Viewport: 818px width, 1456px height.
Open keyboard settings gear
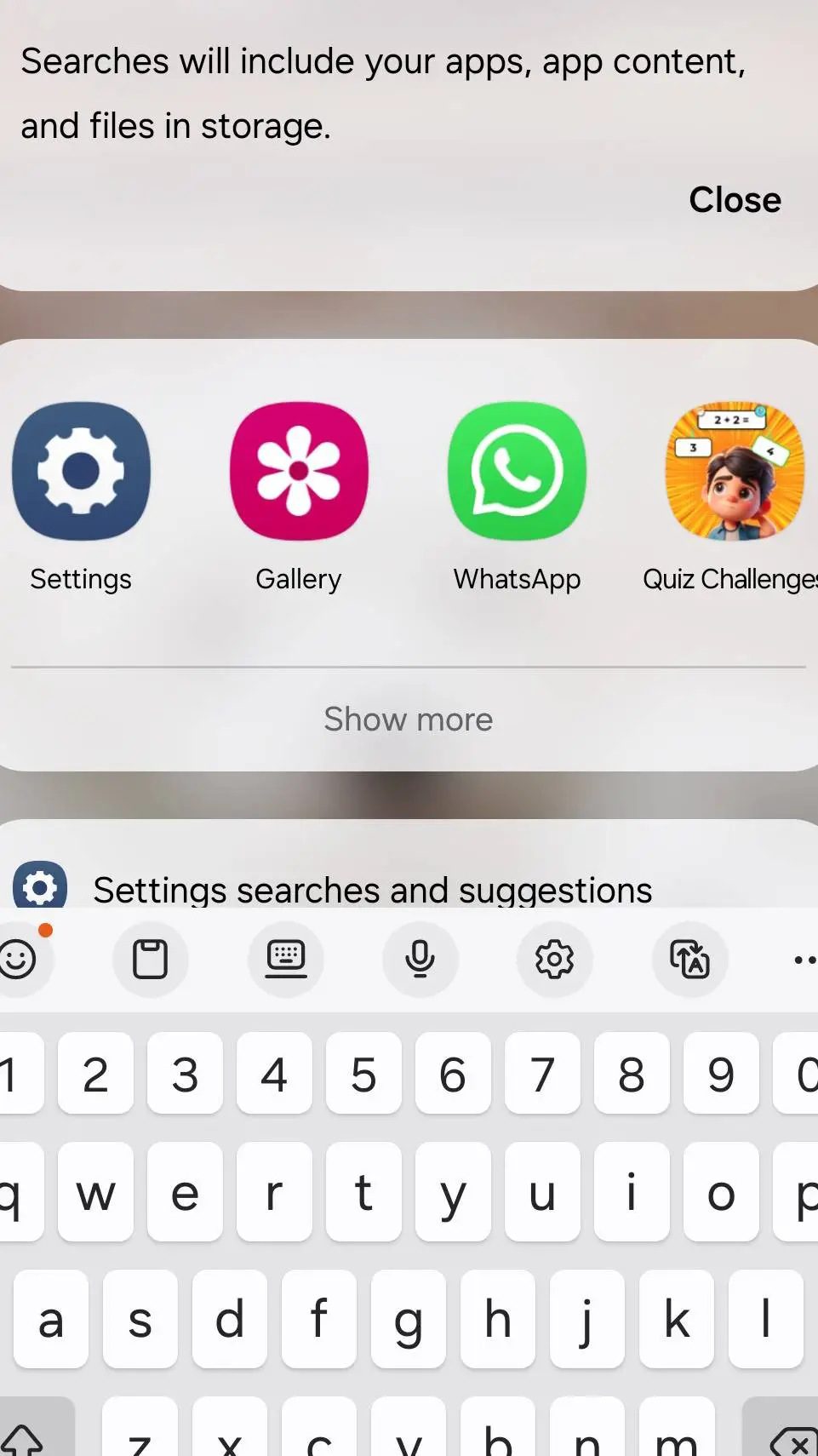pos(554,960)
